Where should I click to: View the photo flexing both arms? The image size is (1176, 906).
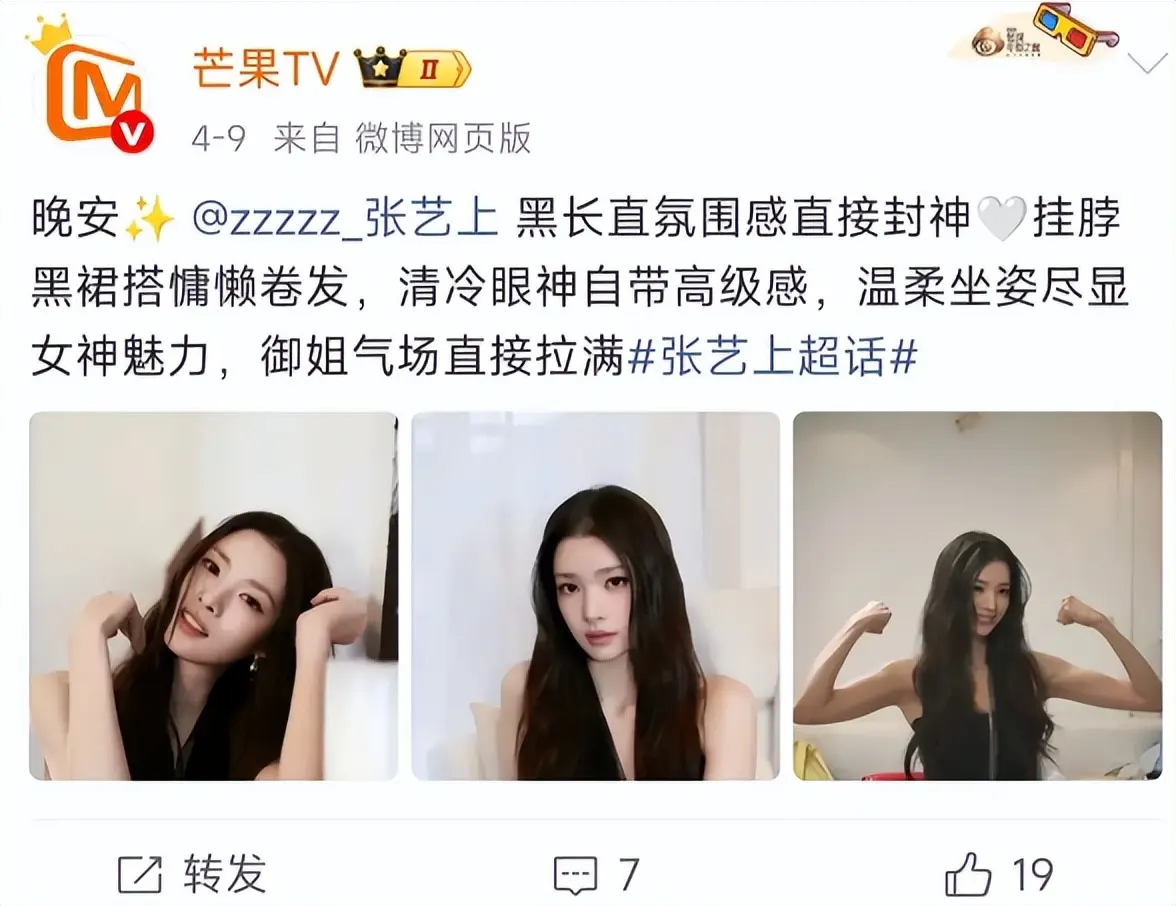977,596
